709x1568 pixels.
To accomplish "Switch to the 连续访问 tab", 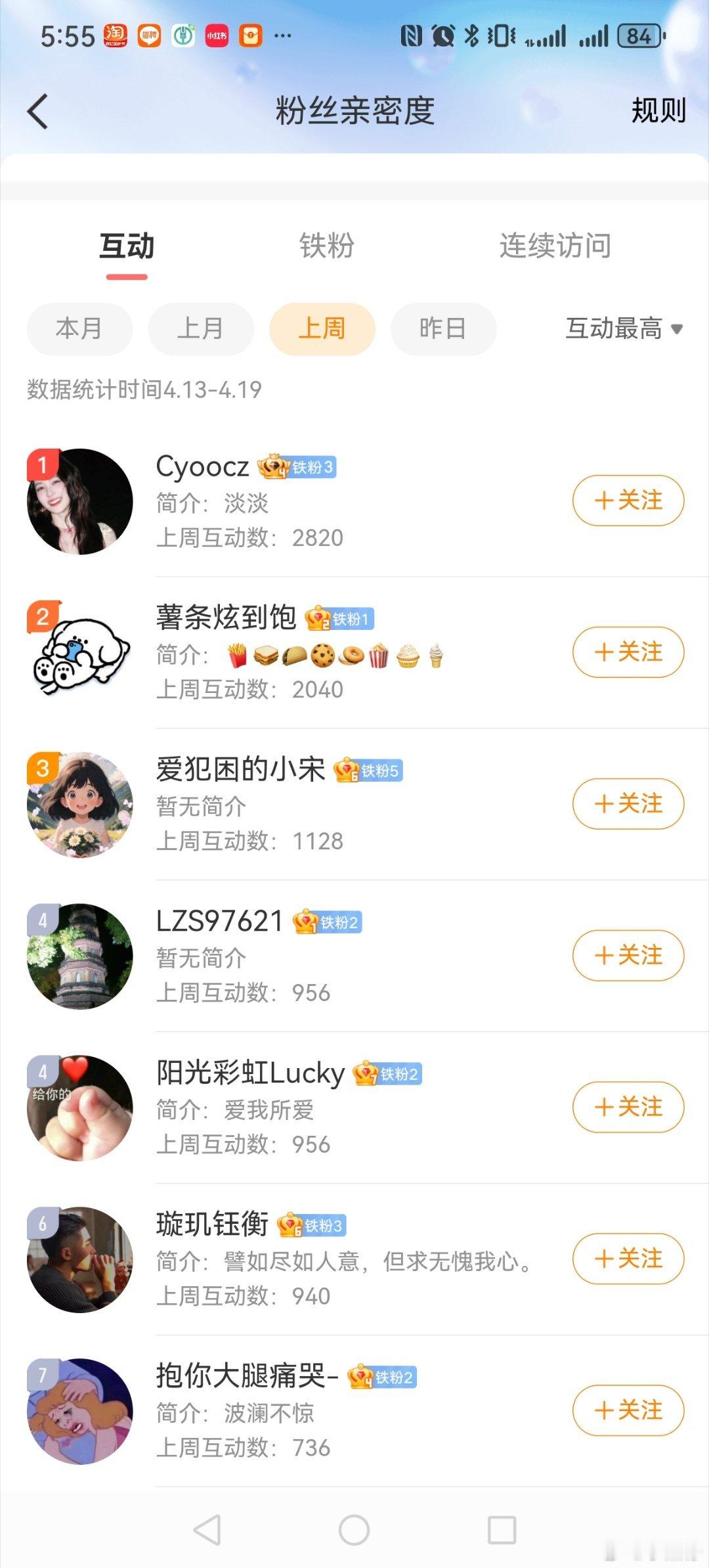I will pos(555,246).
